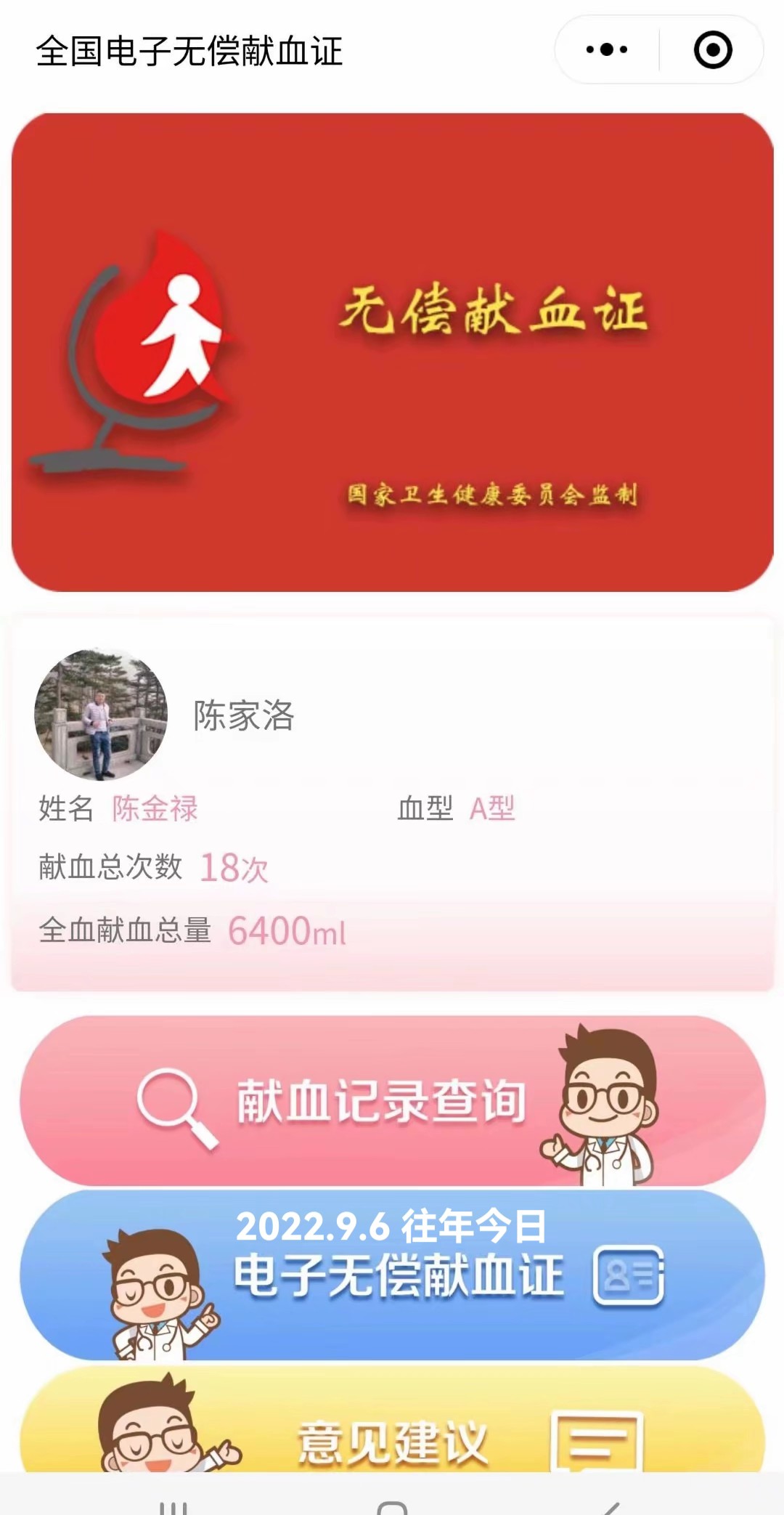The width and height of the screenshot is (784, 1515).
Task: Close the mini program with the circle icon
Action: coord(712,50)
